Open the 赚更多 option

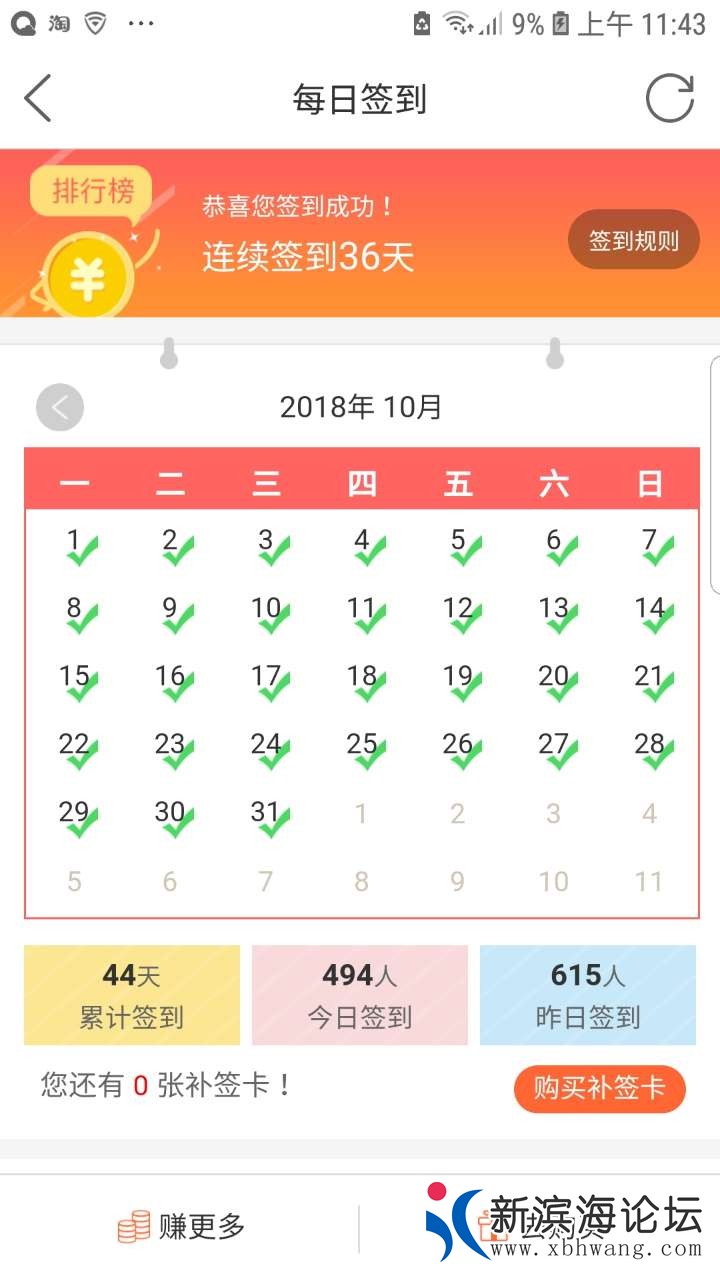(x=182, y=1226)
